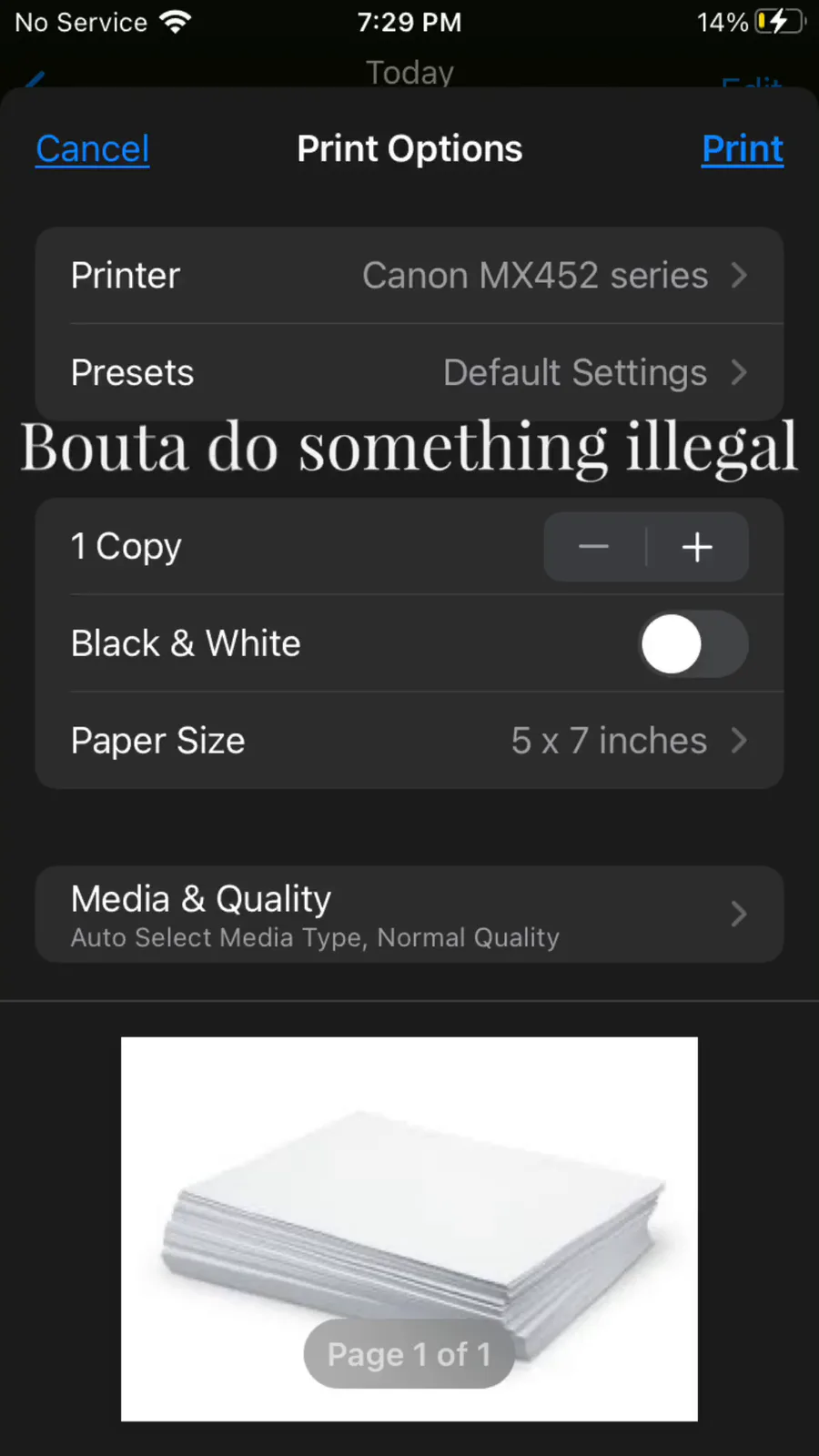819x1456 pixels.
Task: Open Presets Default Settings row
Action: [x=409, y=372]
